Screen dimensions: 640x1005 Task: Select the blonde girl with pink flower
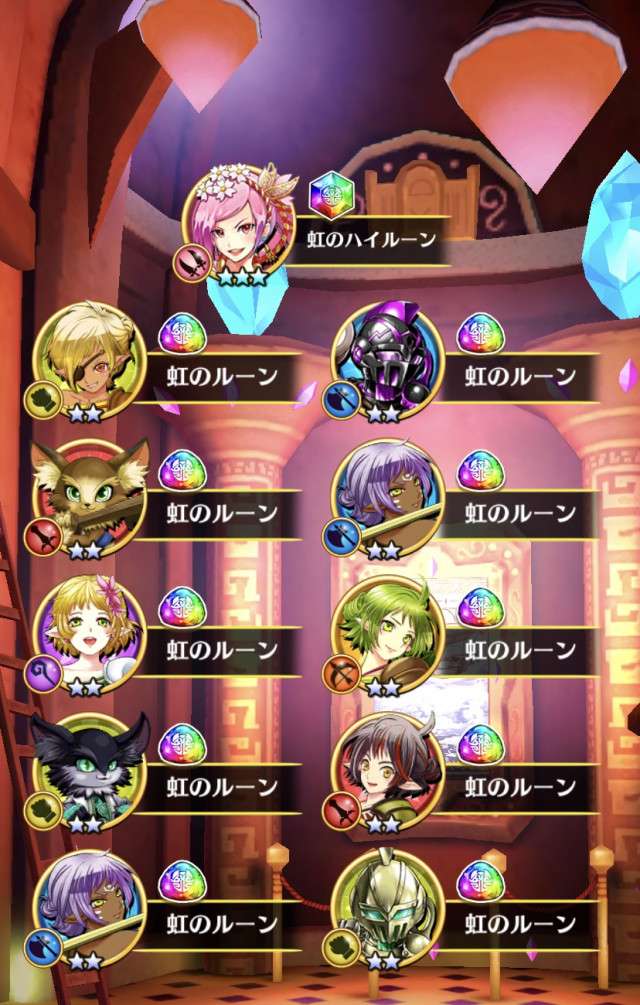90,632
